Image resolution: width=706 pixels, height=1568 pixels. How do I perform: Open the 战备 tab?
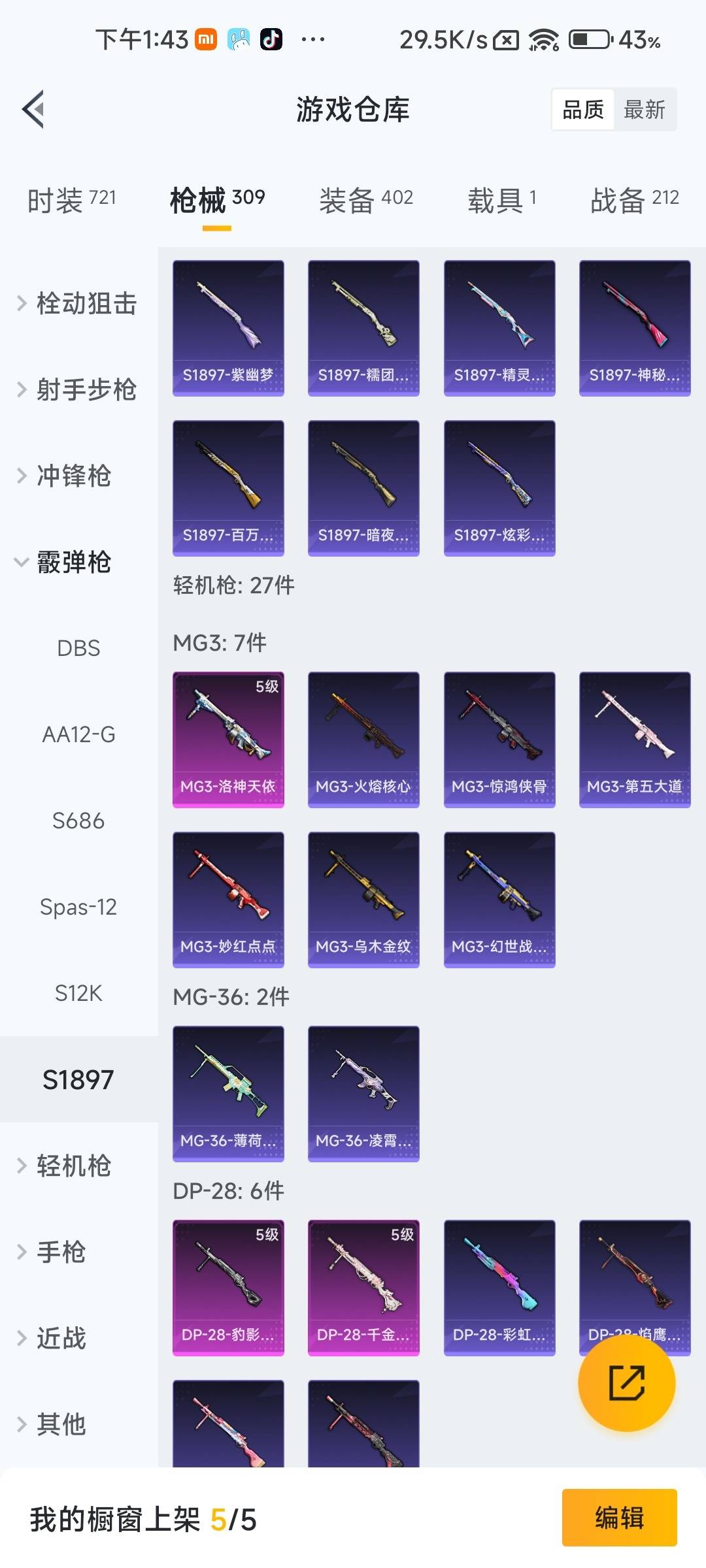pyautogui.click(x=634, y=199)
